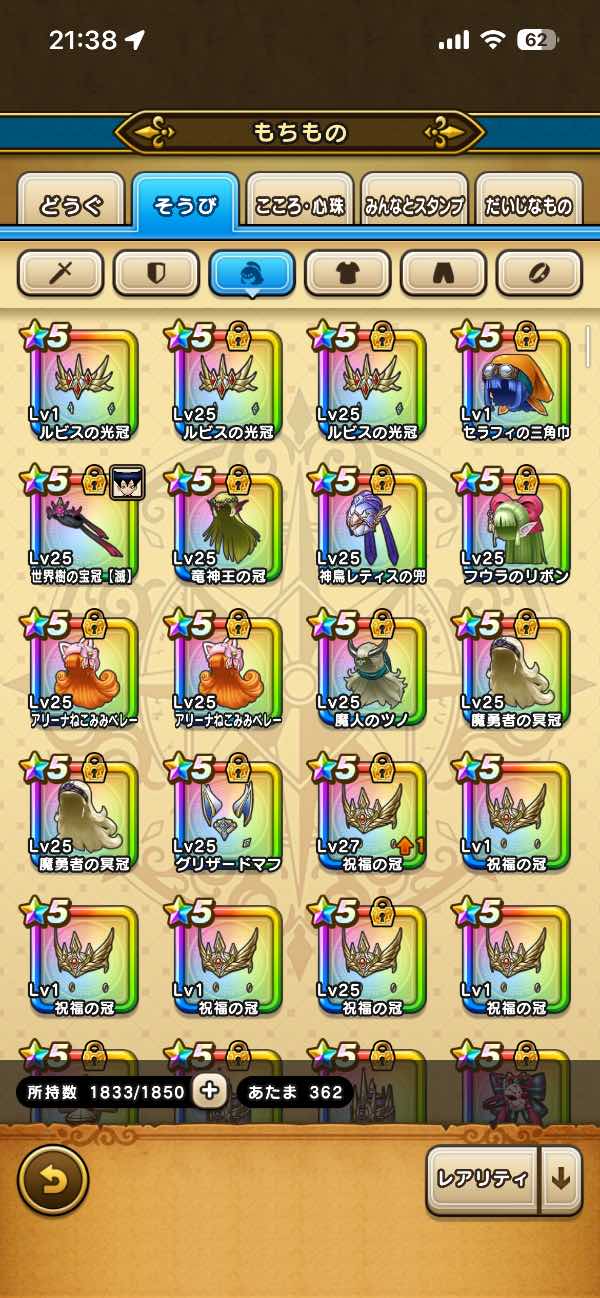The width and height of the screenshot is (600, 1298).
Task: Select the upper body armor filter
Action: pyautogui.click(x=347, y=272)
